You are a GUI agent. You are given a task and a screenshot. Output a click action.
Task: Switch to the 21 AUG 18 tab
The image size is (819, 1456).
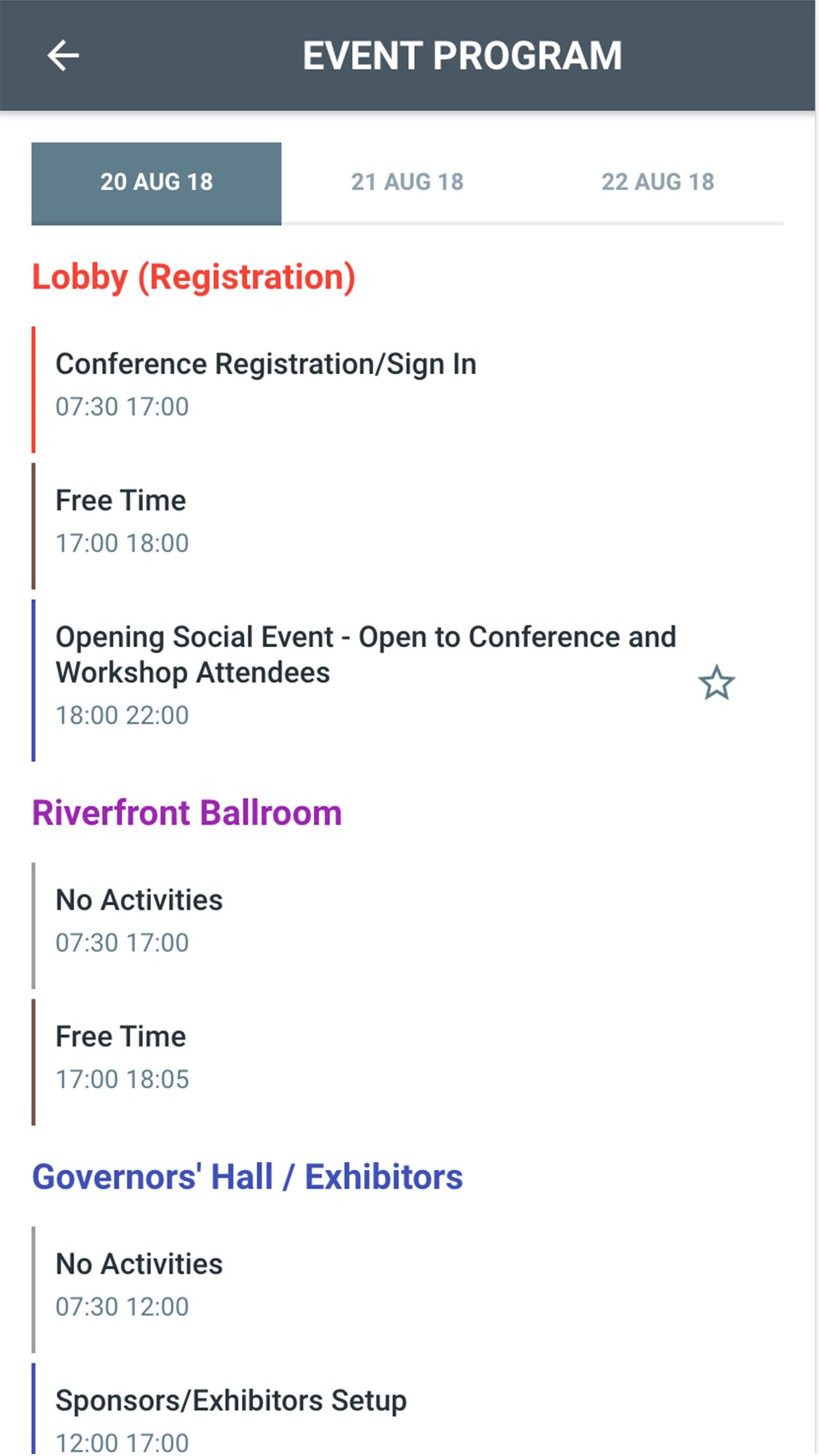pyautogui.click(x=407, y=183)
